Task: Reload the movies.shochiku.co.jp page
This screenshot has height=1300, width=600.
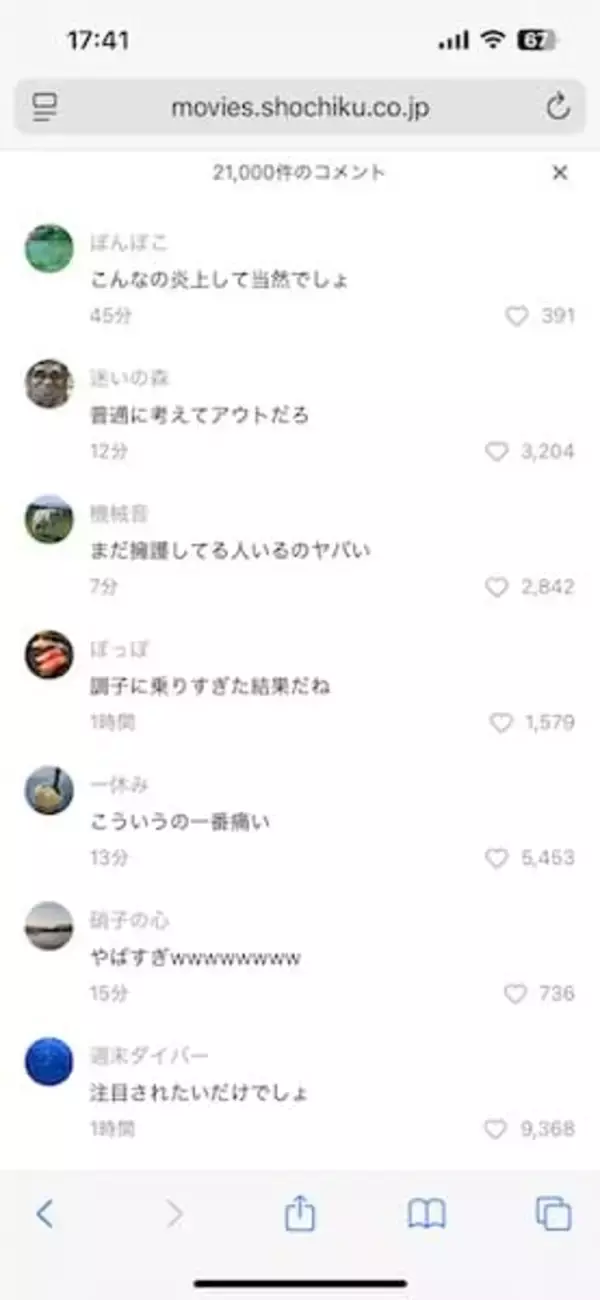Action: tap(558, 107)
